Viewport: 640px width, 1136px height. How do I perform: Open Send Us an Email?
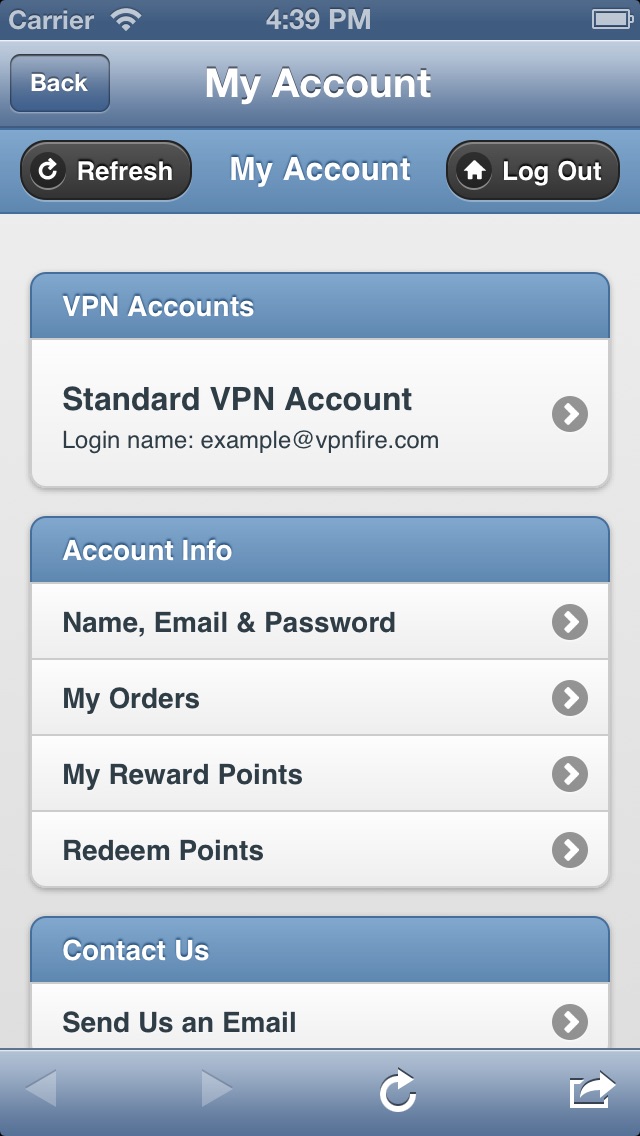pos(320,1016)
